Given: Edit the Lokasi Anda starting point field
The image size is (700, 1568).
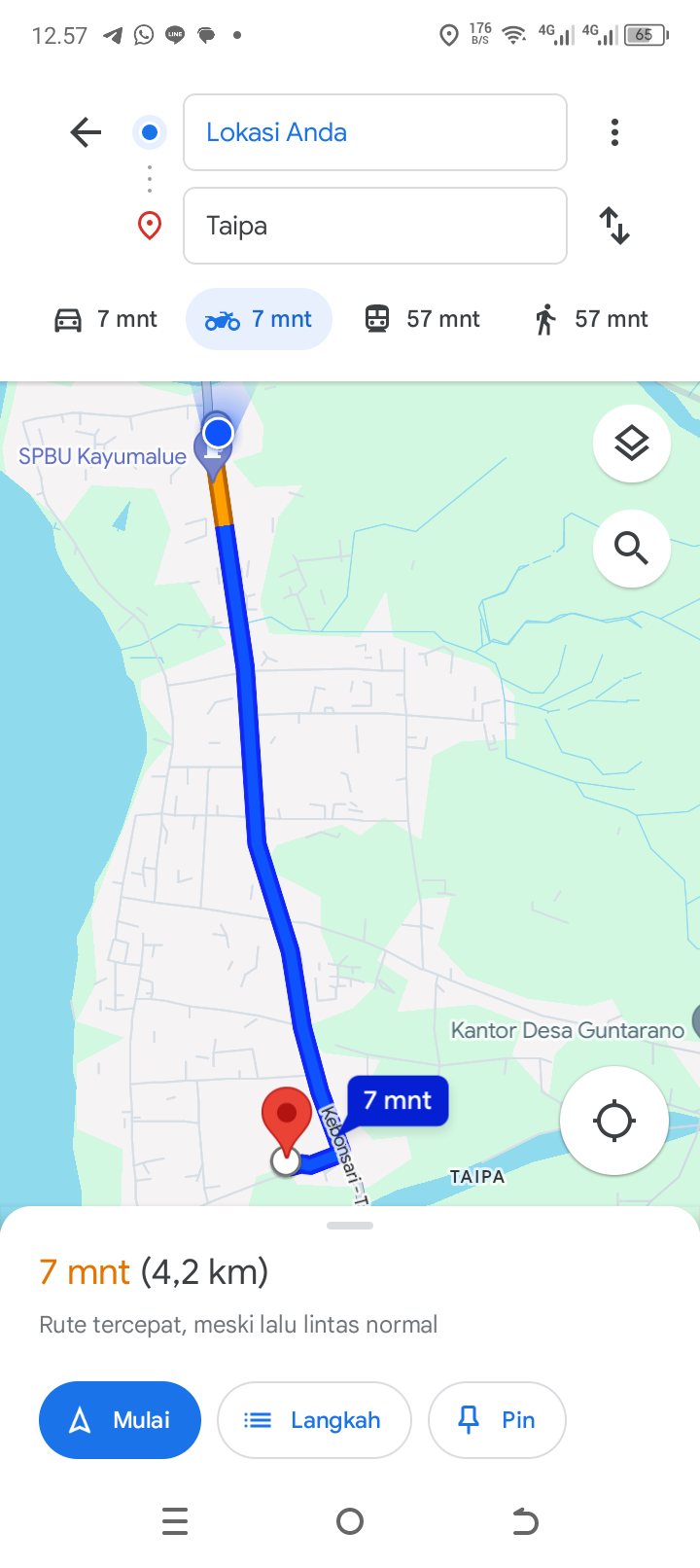Looking at the screenshot, I should (x=375, y=132).
